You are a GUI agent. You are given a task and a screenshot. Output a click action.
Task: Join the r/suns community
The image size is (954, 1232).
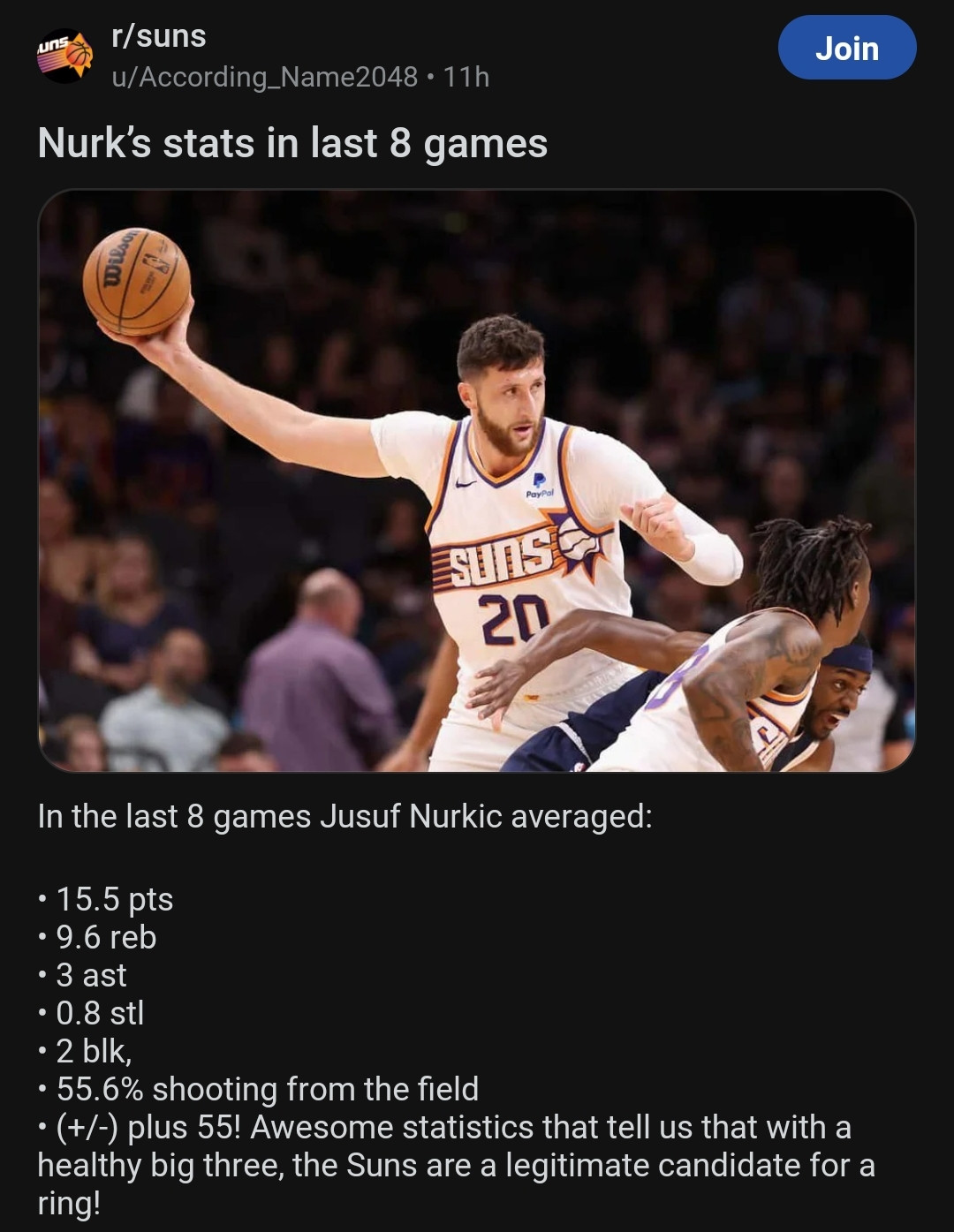point(846,48)
